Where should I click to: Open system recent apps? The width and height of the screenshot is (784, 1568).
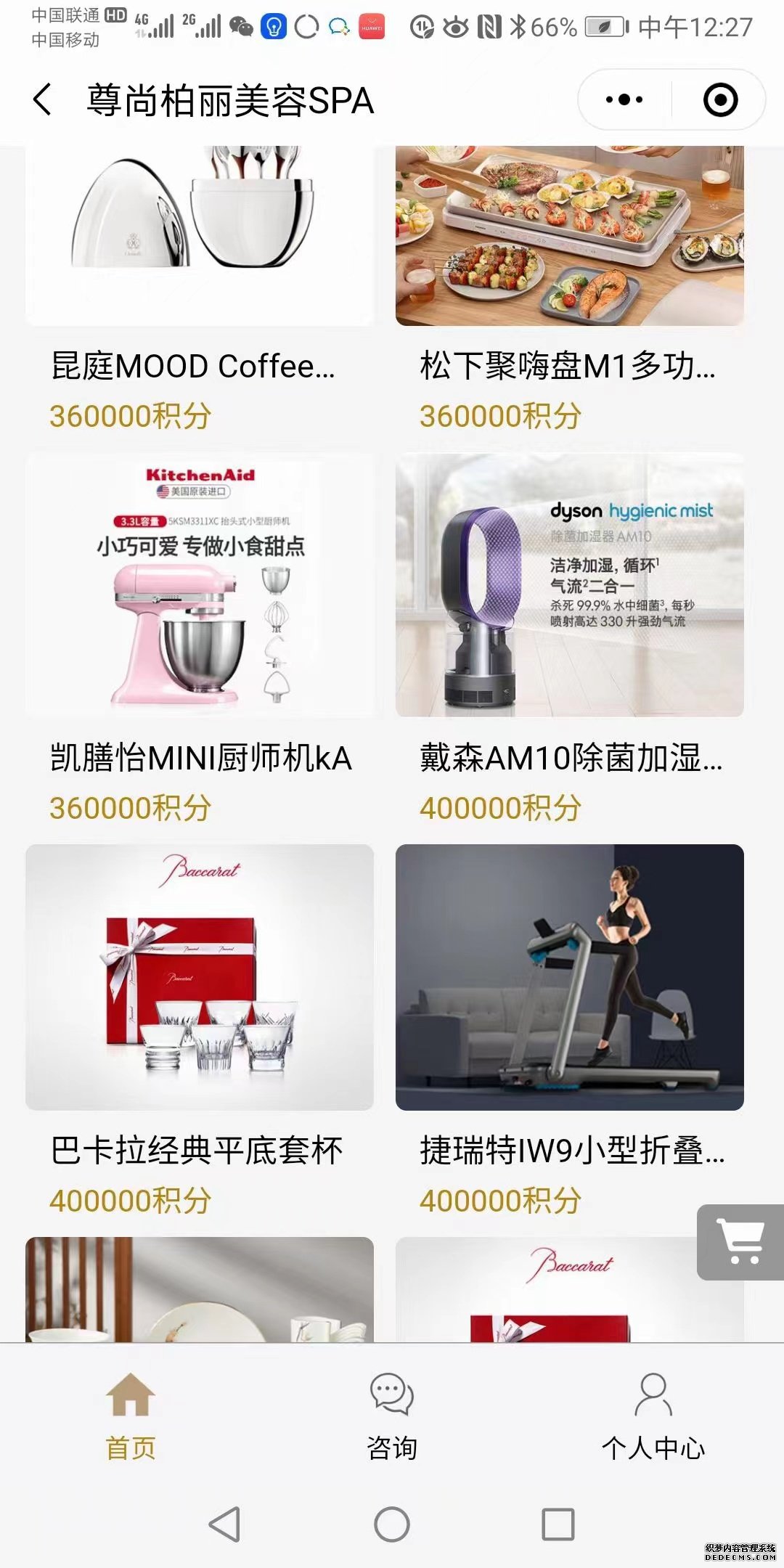tap(558, 1524)
